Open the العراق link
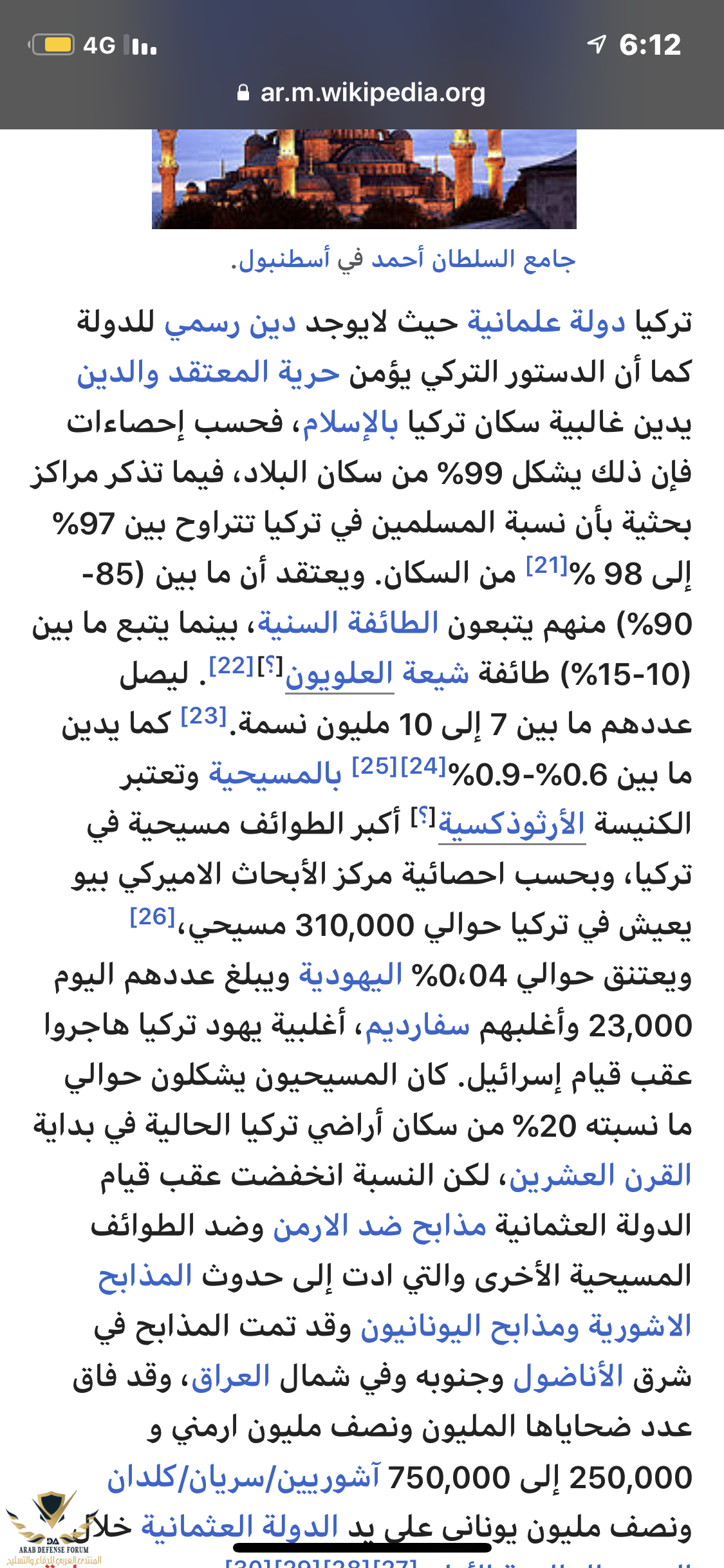Viewport: 724px width, 1568px height. click(x=230, y=1377)
